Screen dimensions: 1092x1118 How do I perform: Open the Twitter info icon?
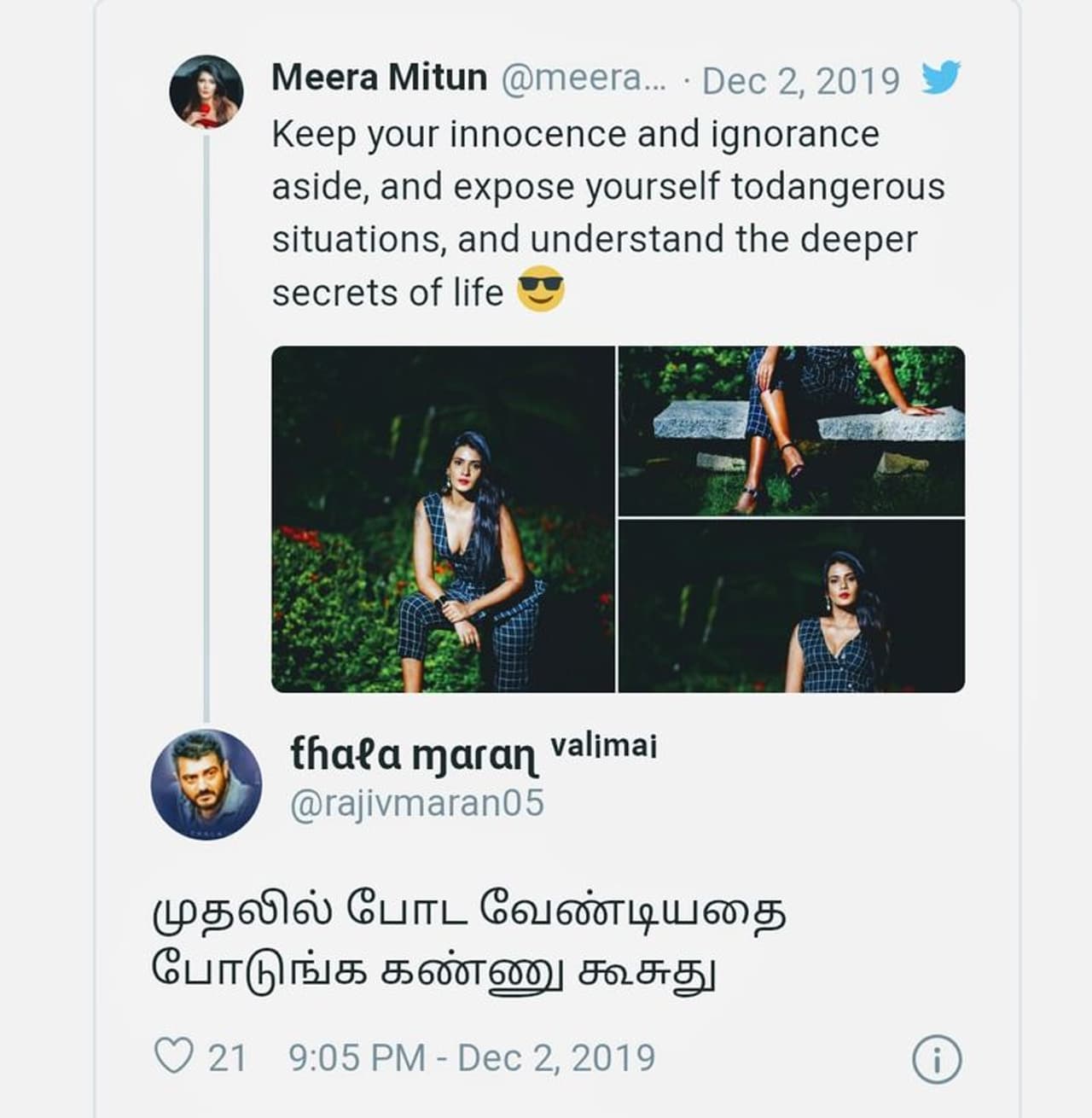pos(937,1060)
